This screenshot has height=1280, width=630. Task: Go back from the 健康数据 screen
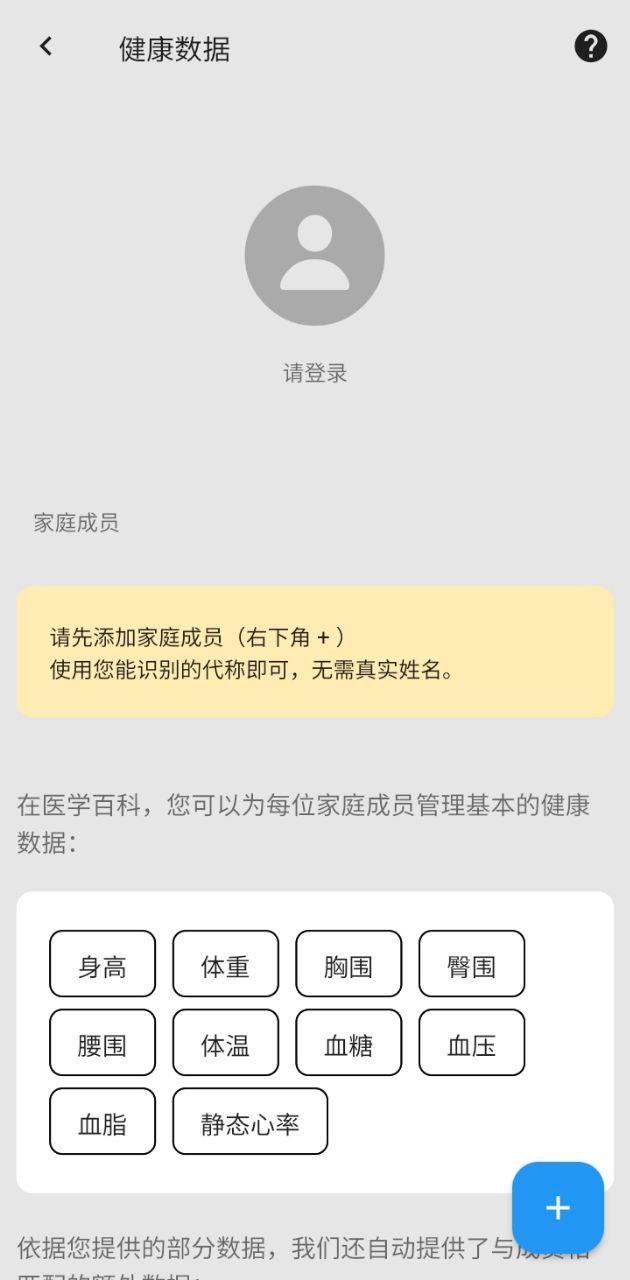[x=46, y=47]
